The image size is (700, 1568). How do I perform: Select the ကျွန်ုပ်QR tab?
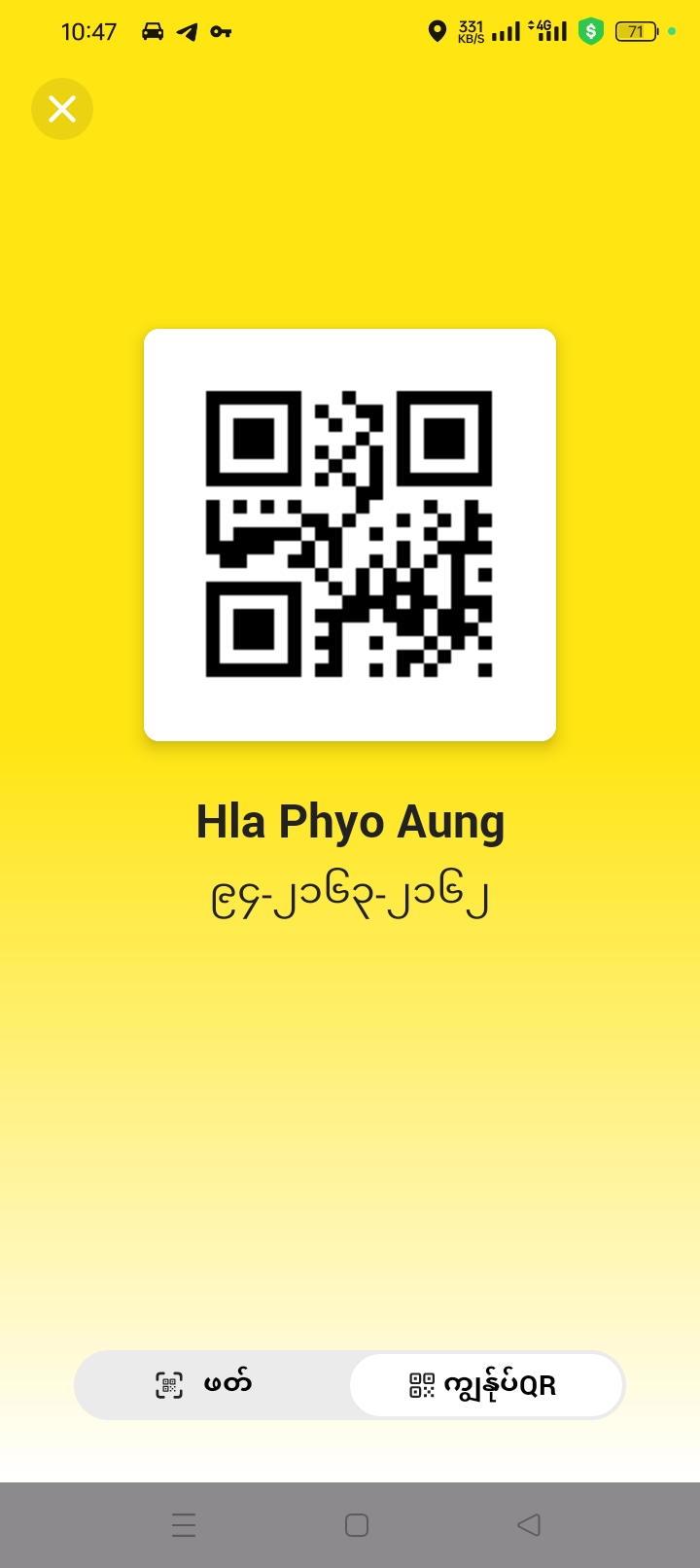[485, 1384]
